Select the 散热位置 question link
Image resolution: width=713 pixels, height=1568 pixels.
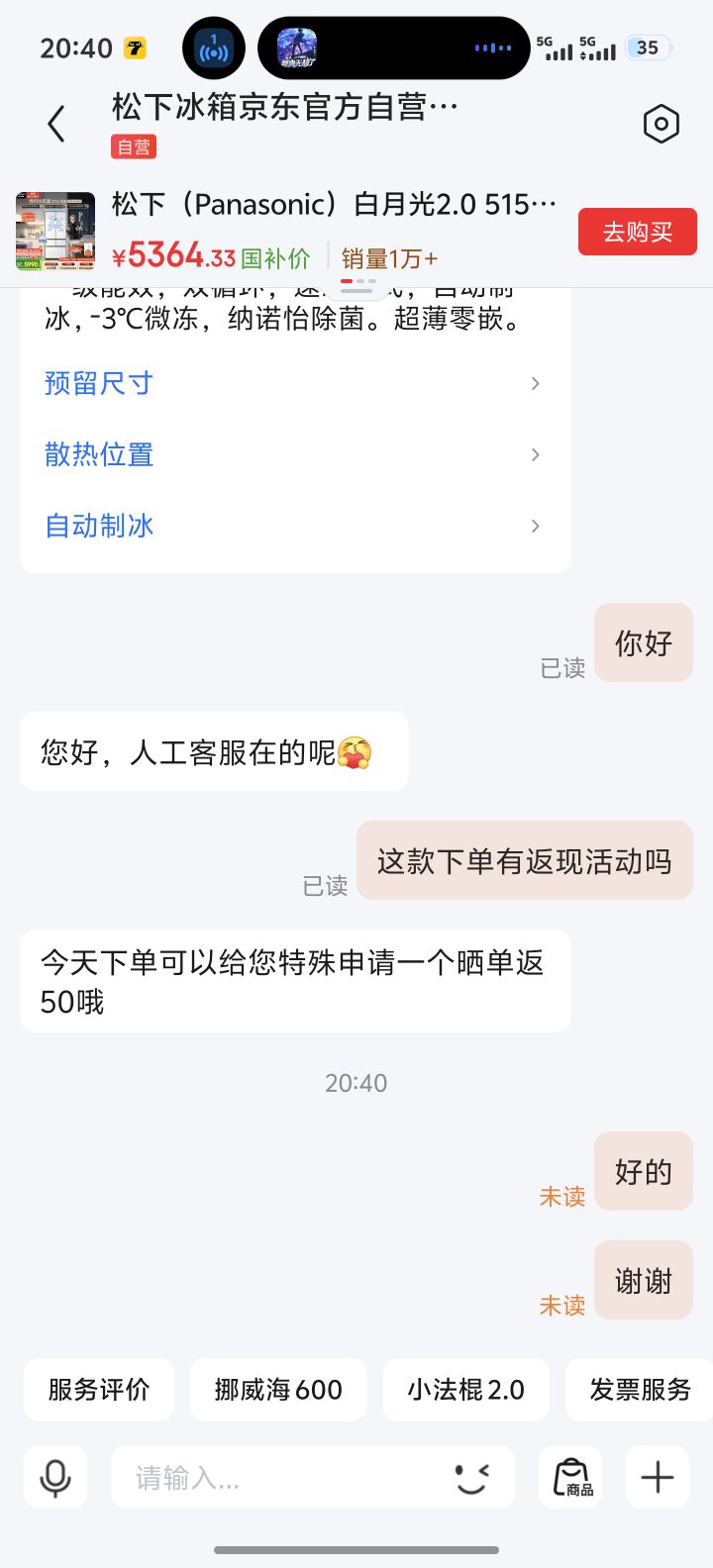point(295,454)
